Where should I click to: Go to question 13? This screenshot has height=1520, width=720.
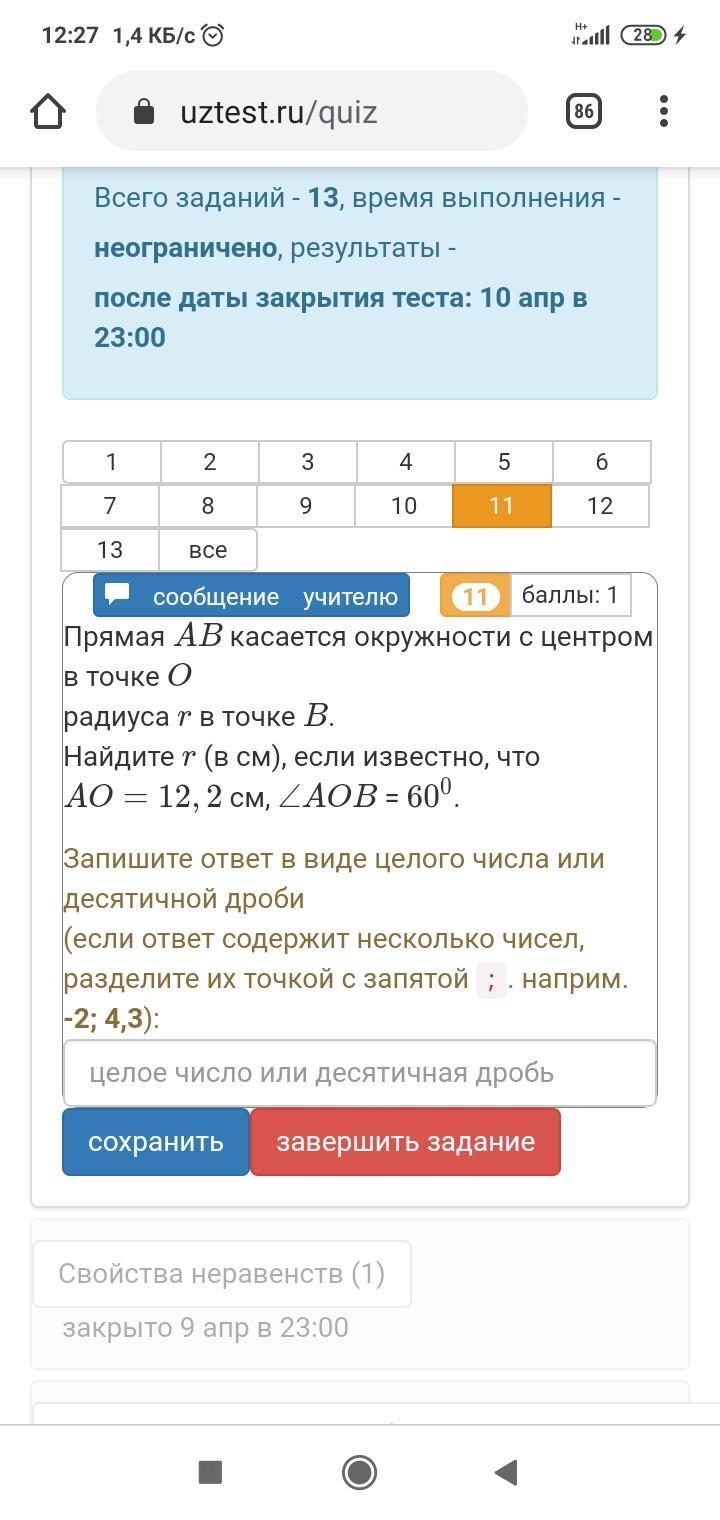click(x=110, y=550)
